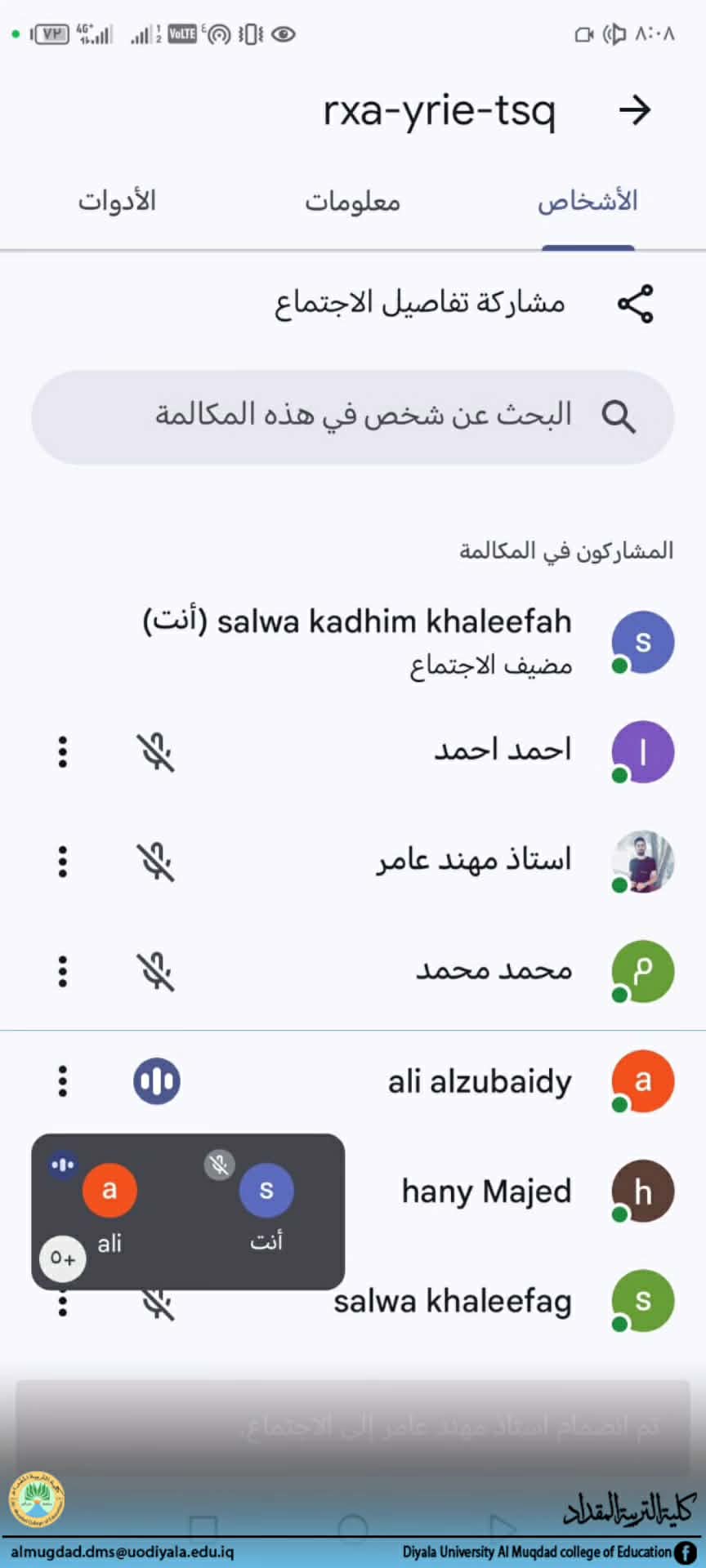Open more options for محمد محمد
Image resolution: width=706 pixels, height=1568 pixels.
[63, 972]
